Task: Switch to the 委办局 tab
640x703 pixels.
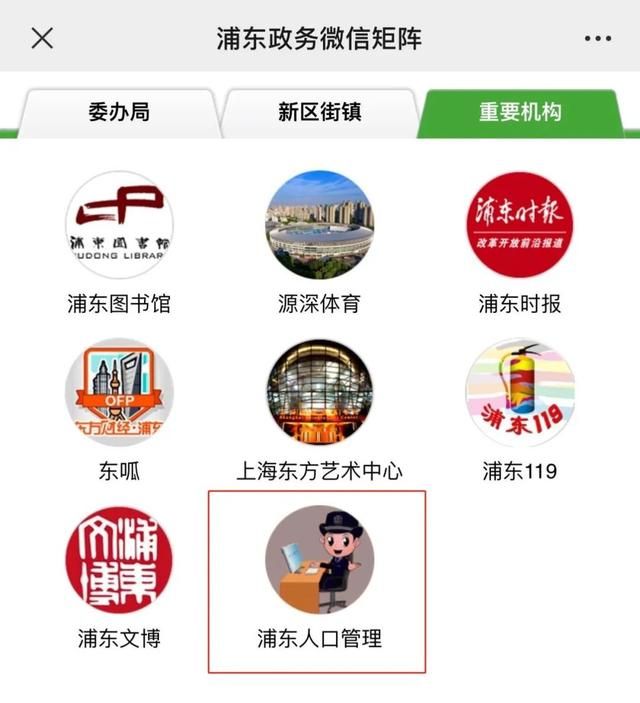Action: (x=118, y=112)
